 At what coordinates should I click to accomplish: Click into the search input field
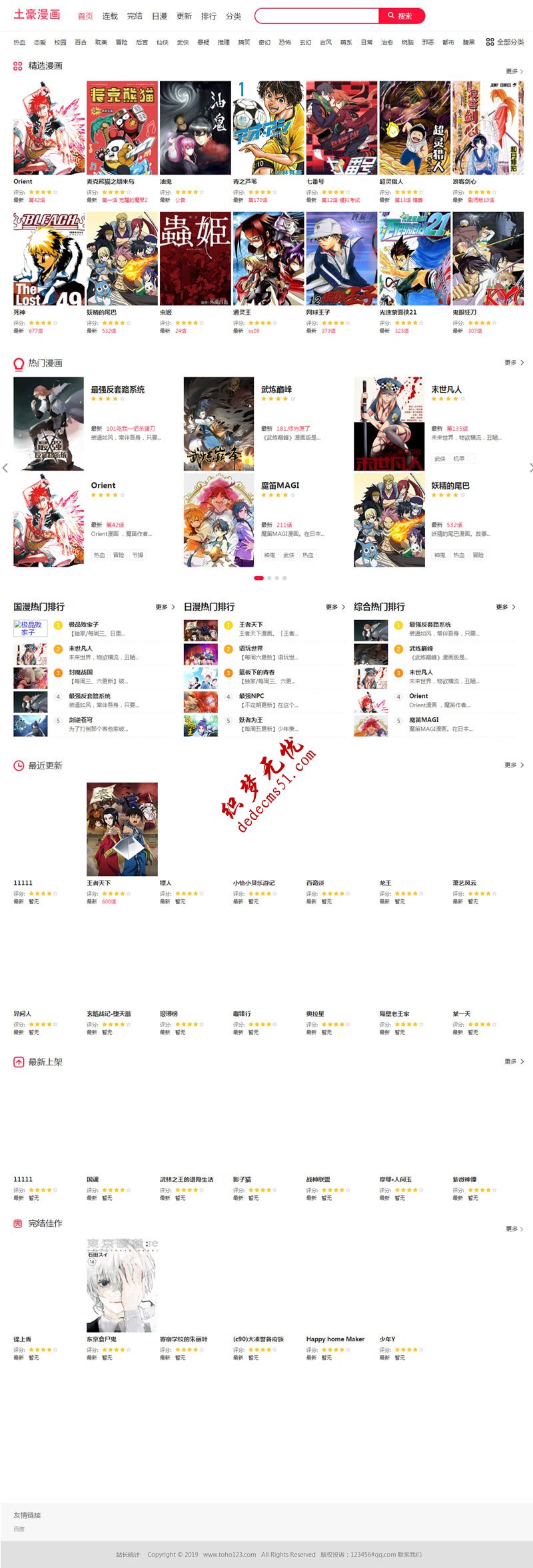(313, 16)
